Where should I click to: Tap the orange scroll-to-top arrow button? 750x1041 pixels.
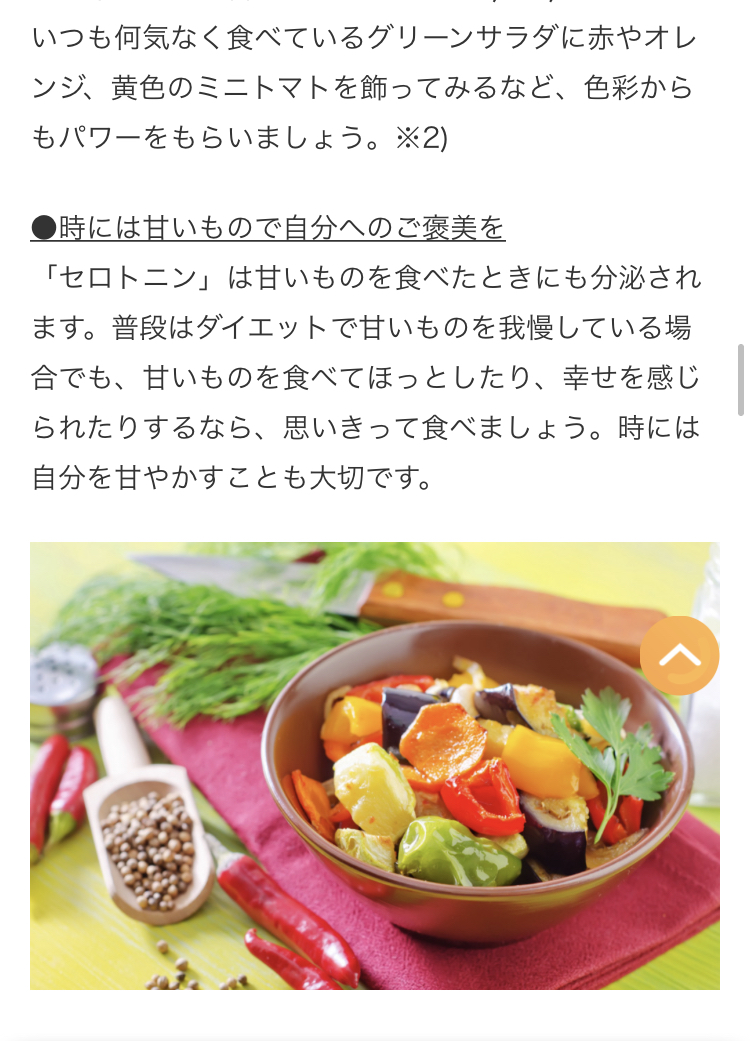tap(679, 656)
